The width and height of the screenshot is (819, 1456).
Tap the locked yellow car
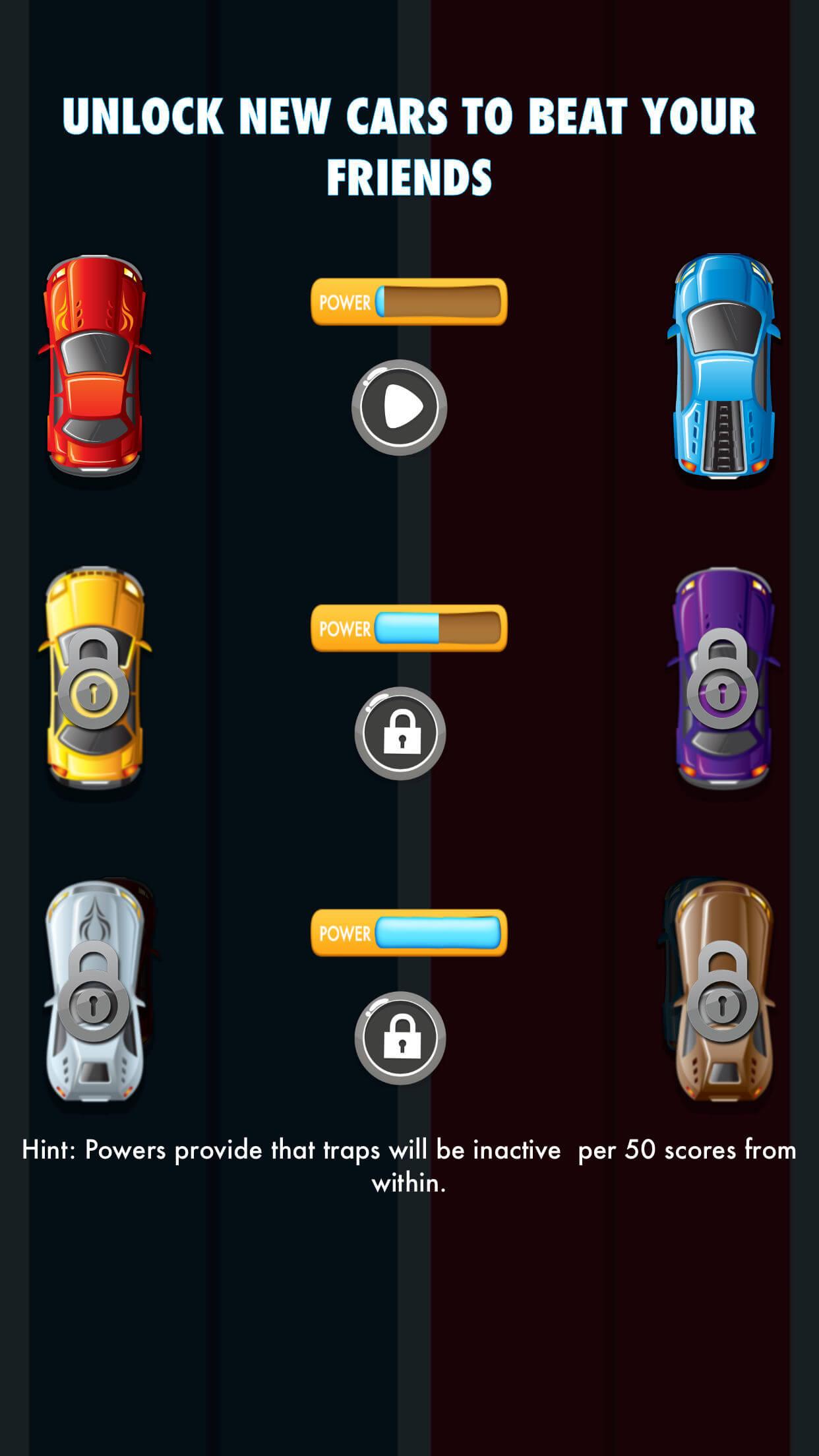pos(94,678)
